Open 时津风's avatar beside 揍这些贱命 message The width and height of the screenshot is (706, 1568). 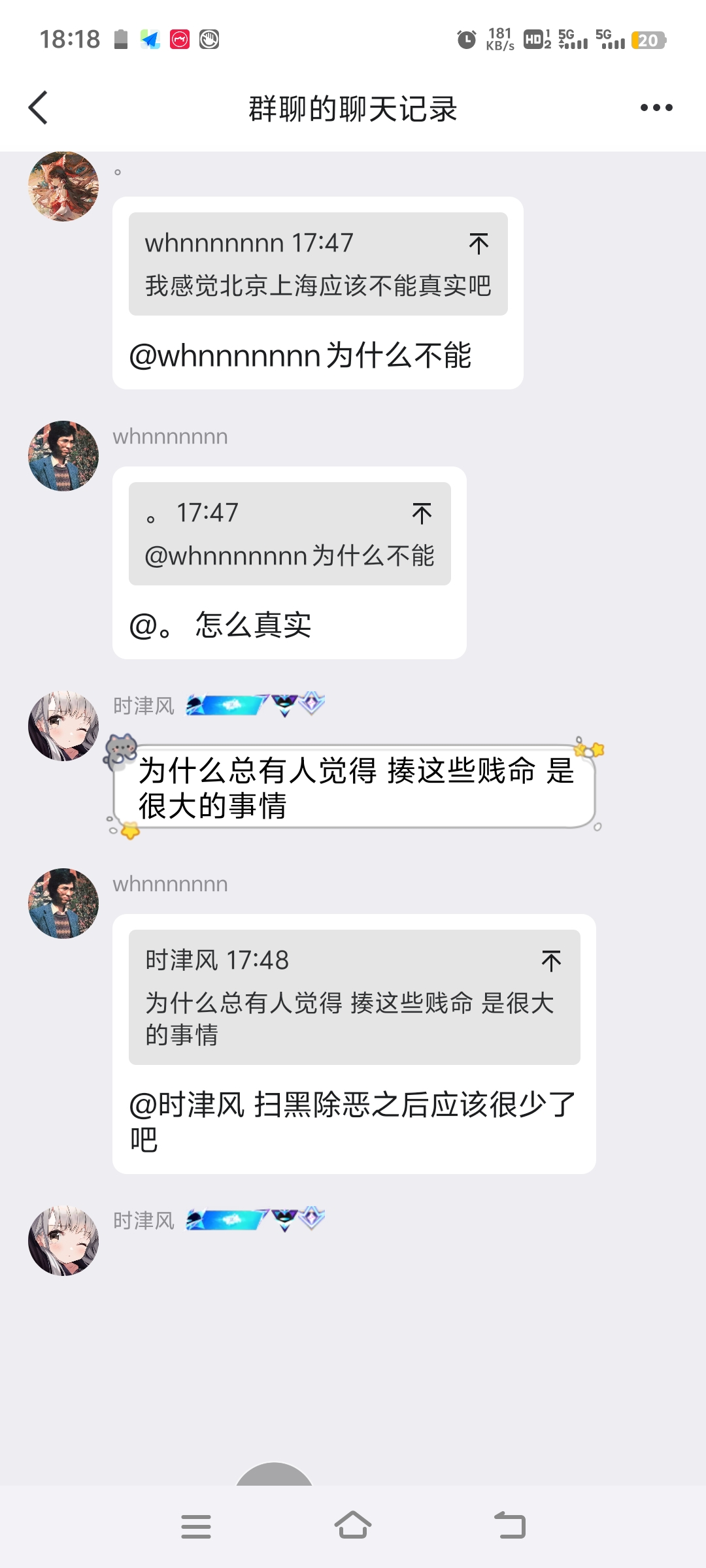63,726
